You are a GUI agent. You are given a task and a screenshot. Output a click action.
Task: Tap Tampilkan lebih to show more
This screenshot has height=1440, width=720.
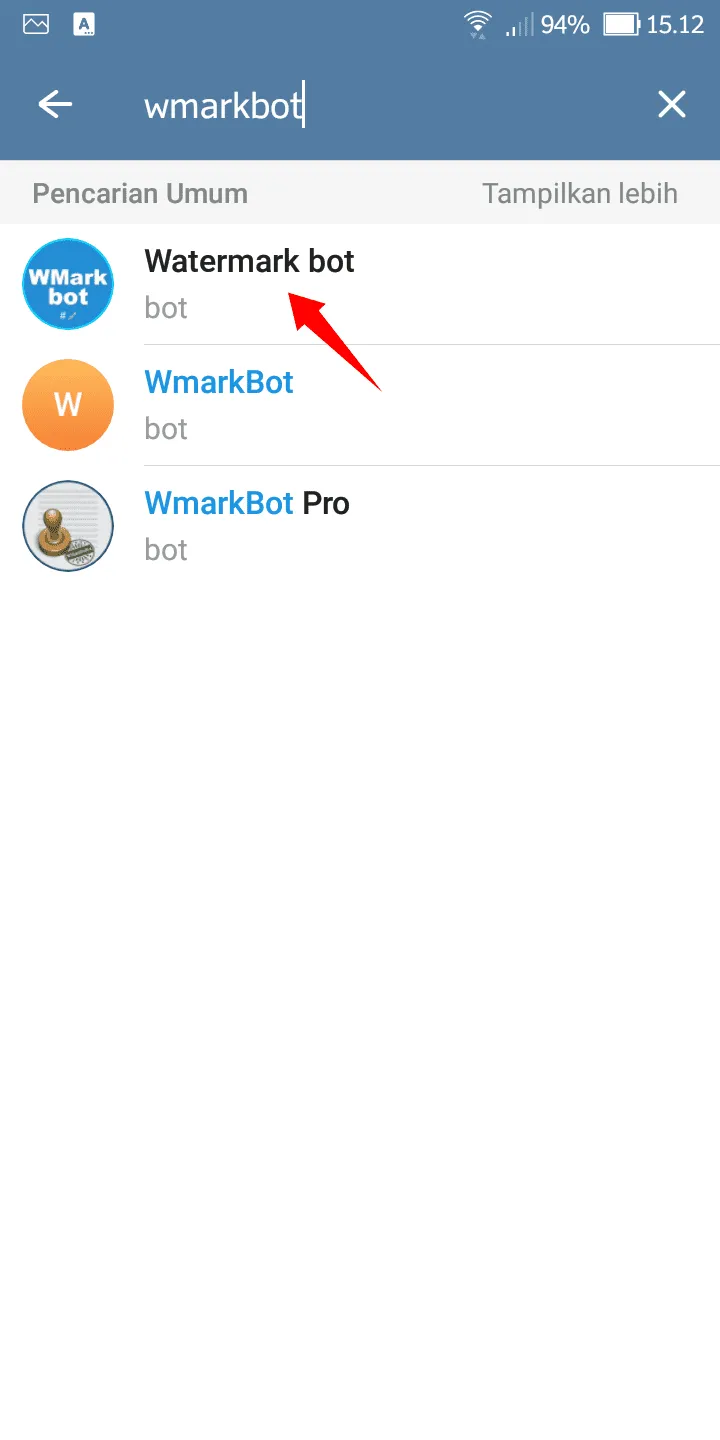pyautogui.click(x=580, y=193)
